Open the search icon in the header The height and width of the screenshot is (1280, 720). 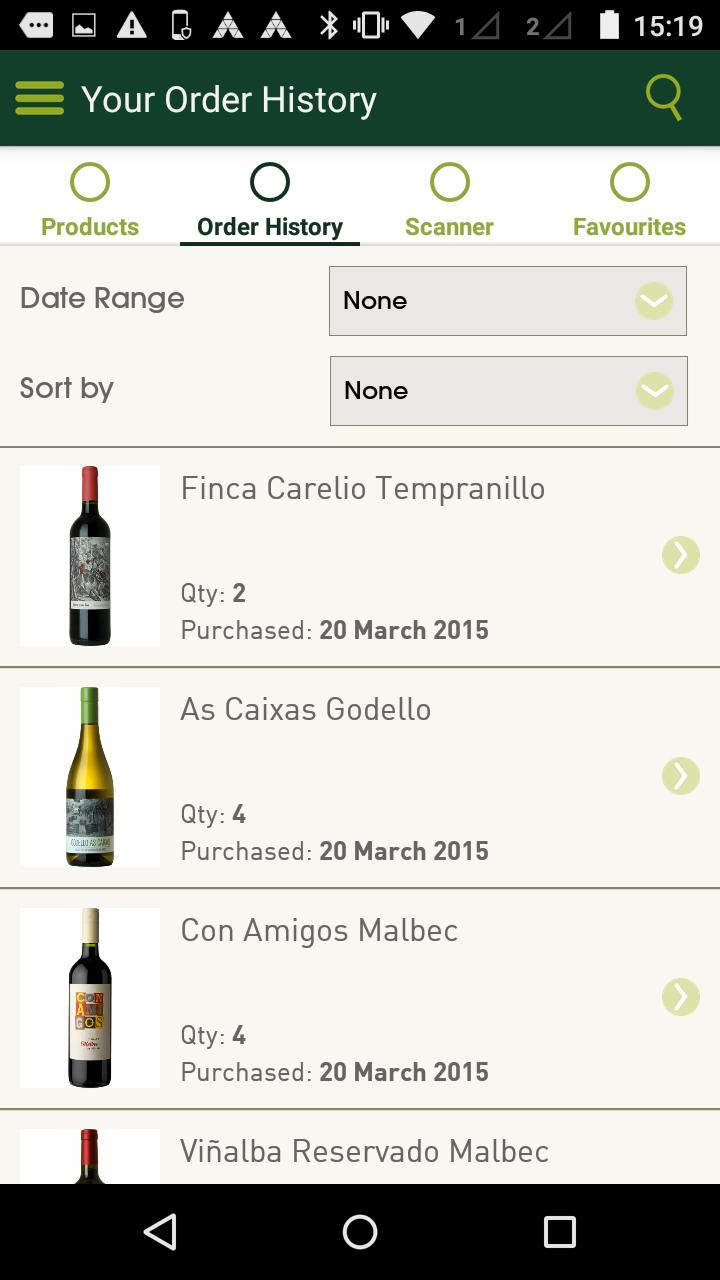(663, 98)
